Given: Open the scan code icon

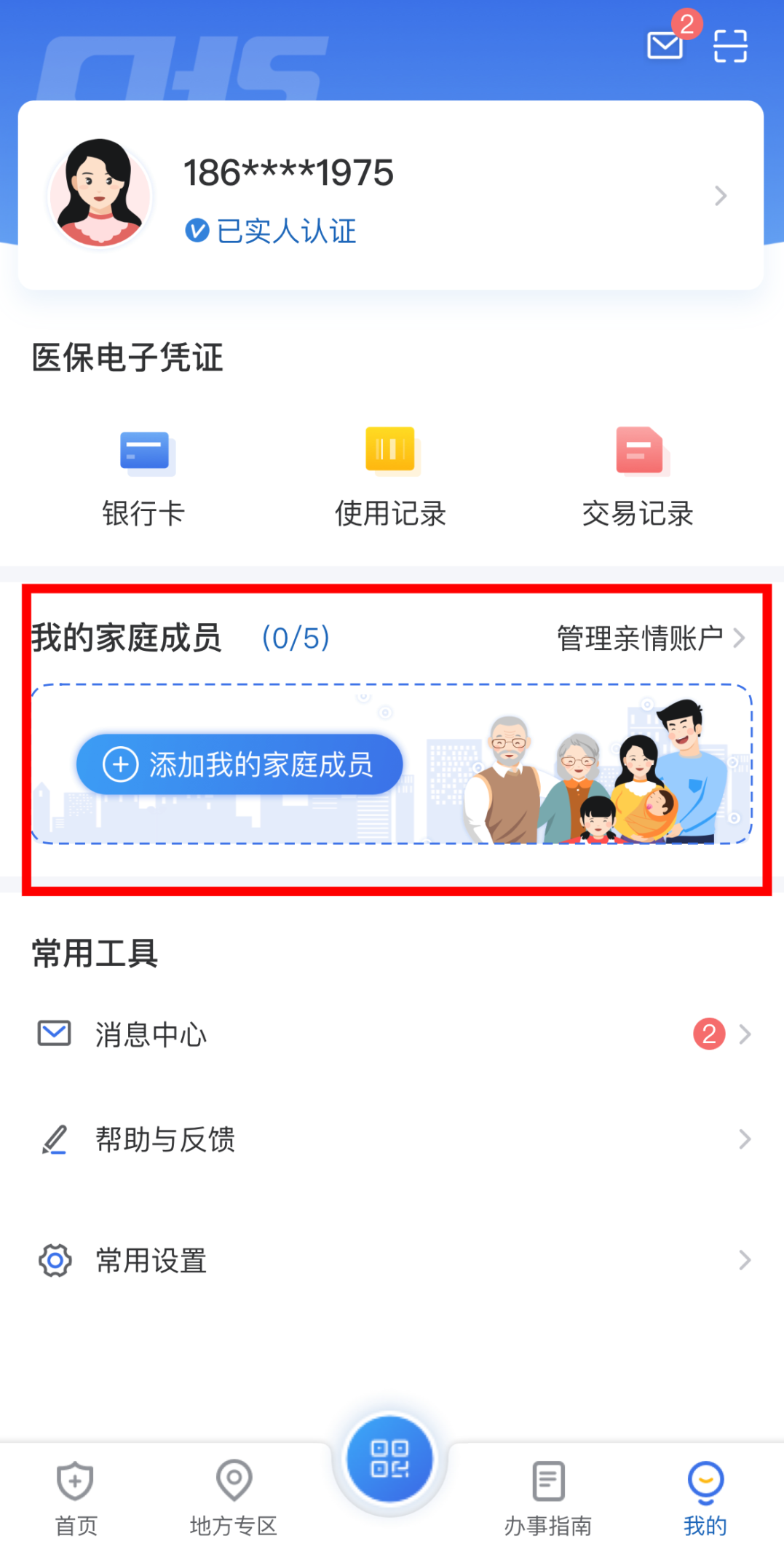Looking at the screenshot, I should click(x=730, y=46).
